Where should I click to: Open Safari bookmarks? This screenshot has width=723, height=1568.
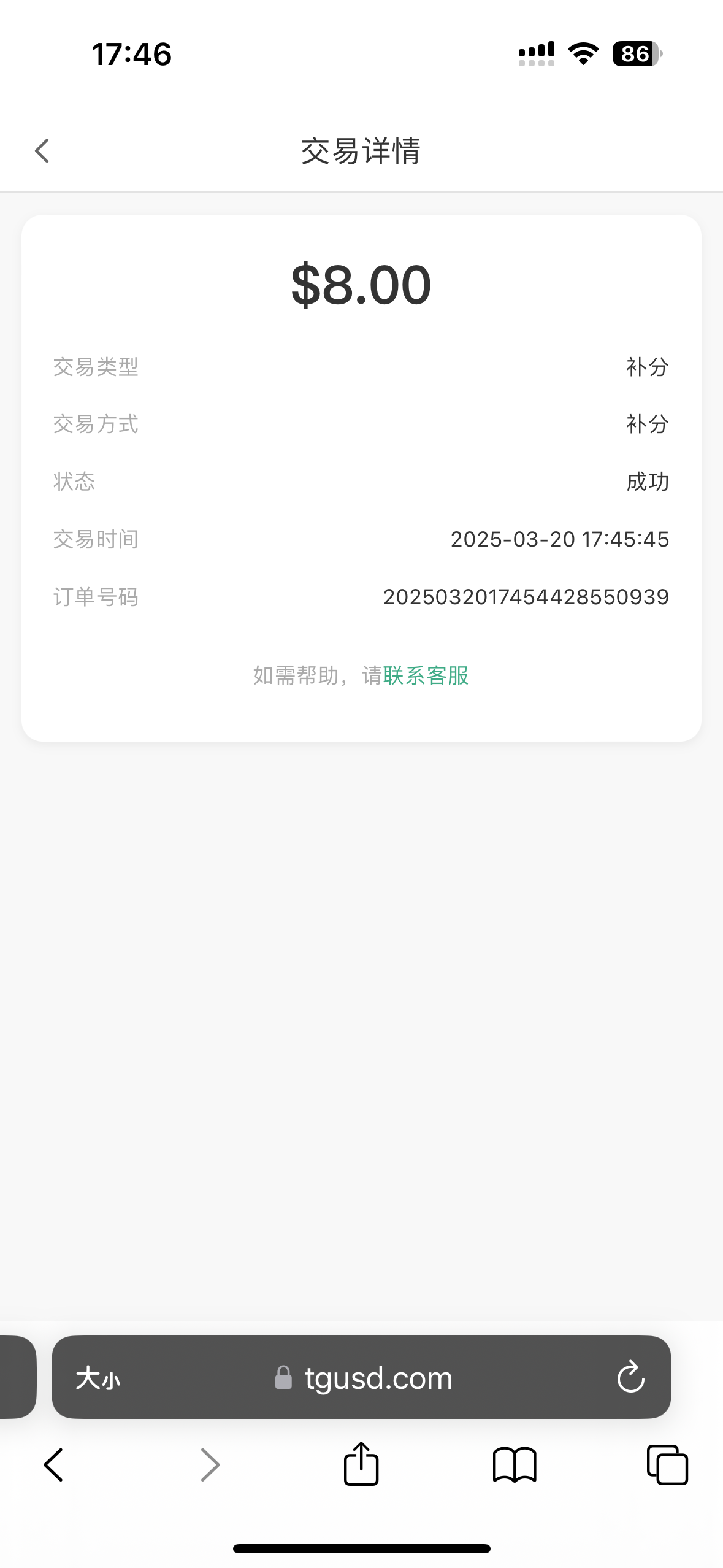[515, 1465]
